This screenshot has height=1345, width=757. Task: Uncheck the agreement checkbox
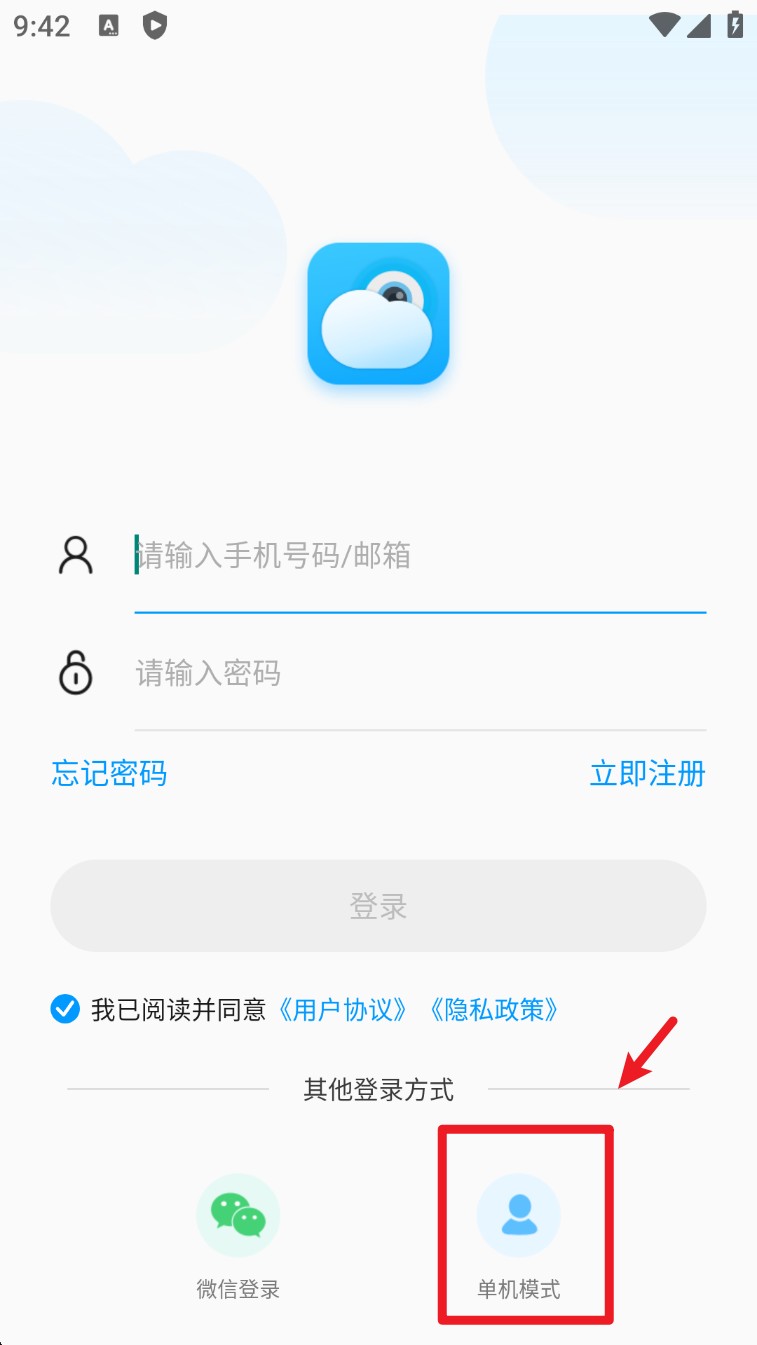[x=65, y=1009]
